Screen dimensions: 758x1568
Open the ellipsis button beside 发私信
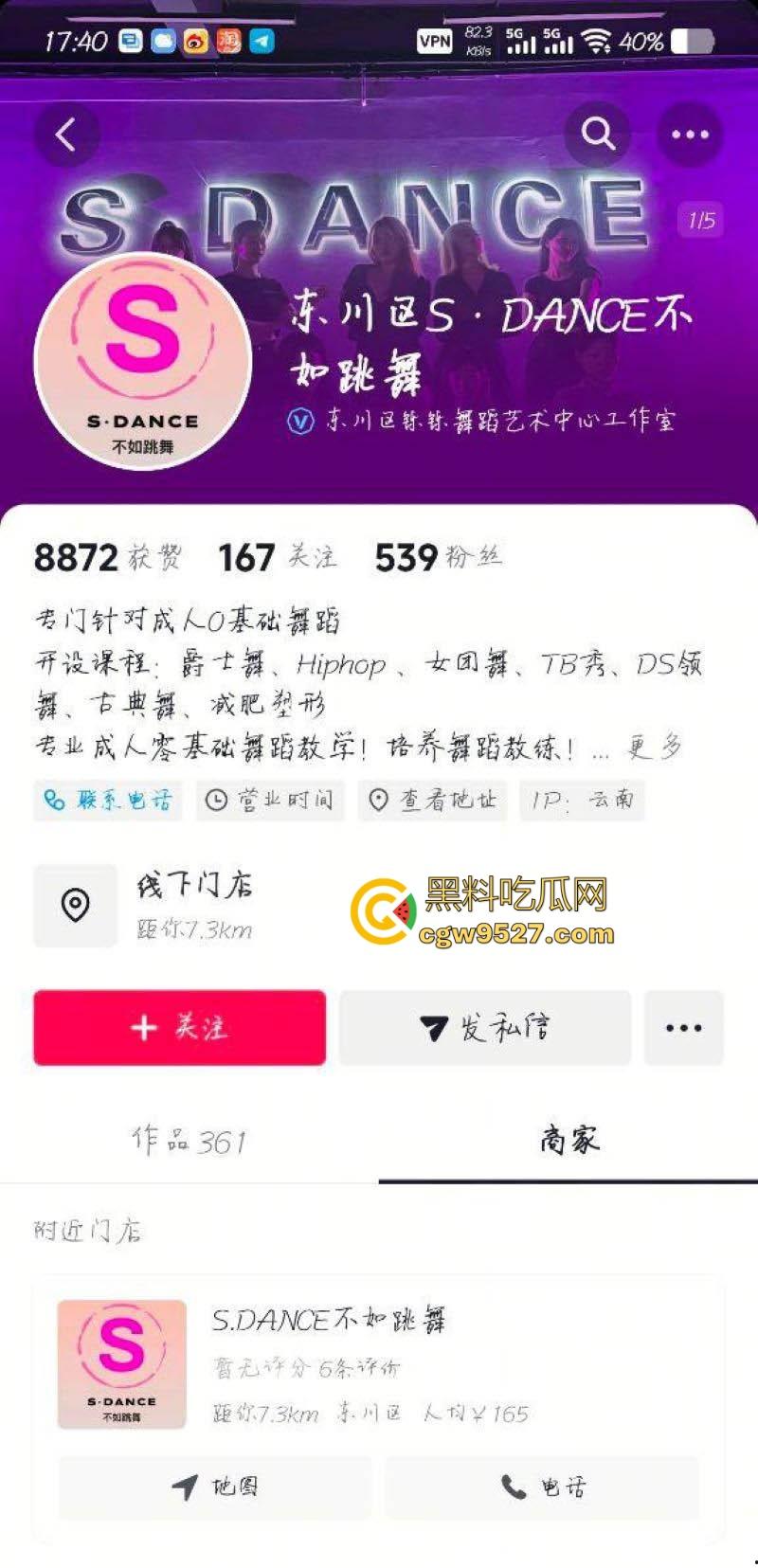[684, 1028]
